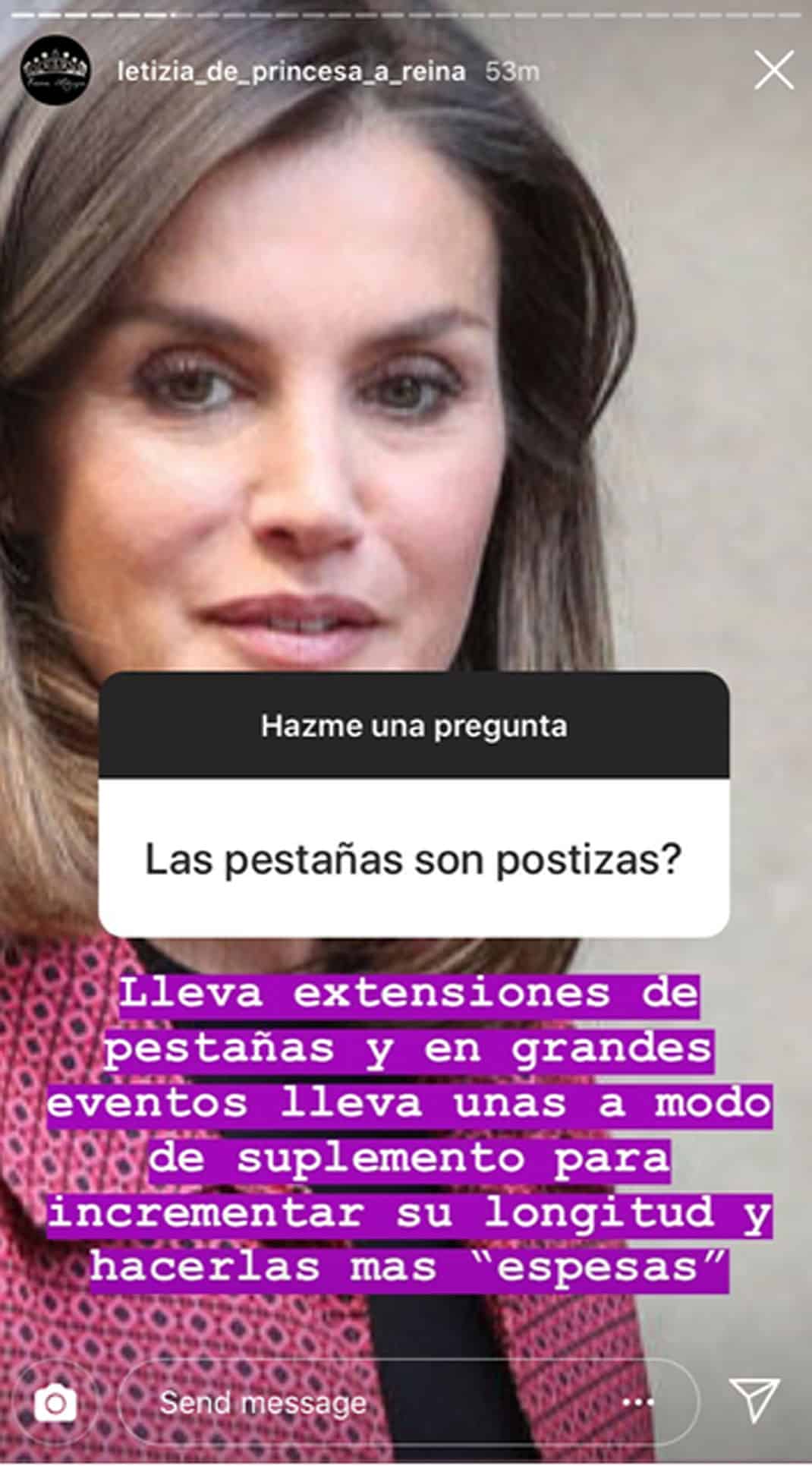Open letizia_de_princesa_a_reina profile picture
This screenshot has height=1466, width=812.
(55, 71)
